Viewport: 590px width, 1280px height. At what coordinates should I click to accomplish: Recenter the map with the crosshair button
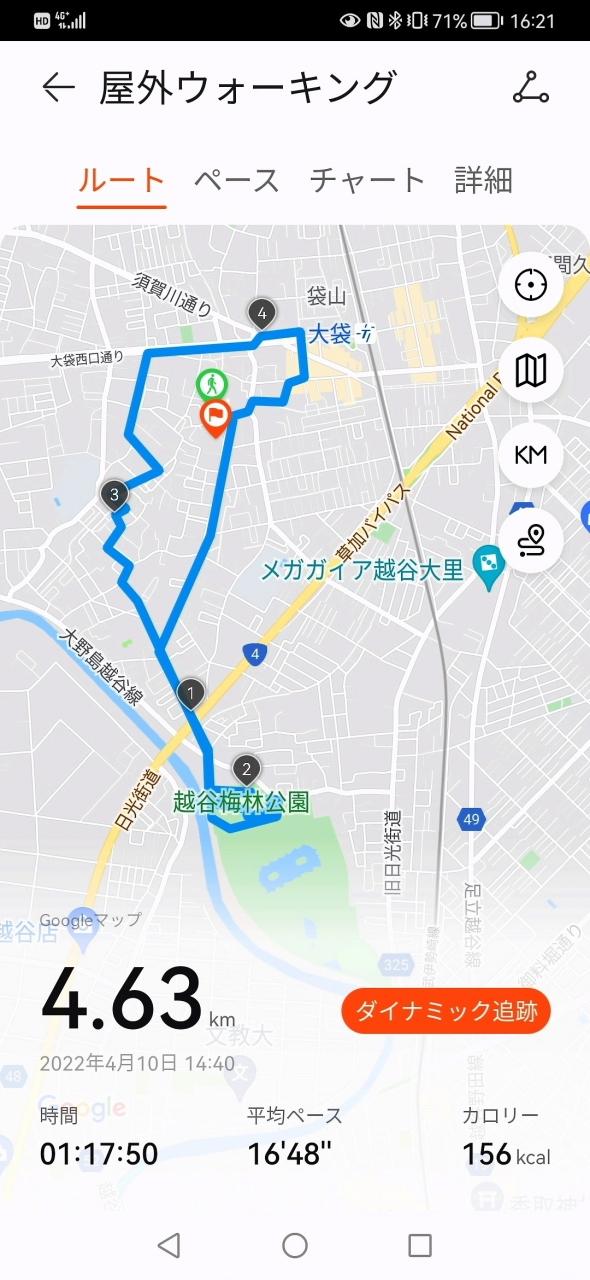[x=531, y=286]
